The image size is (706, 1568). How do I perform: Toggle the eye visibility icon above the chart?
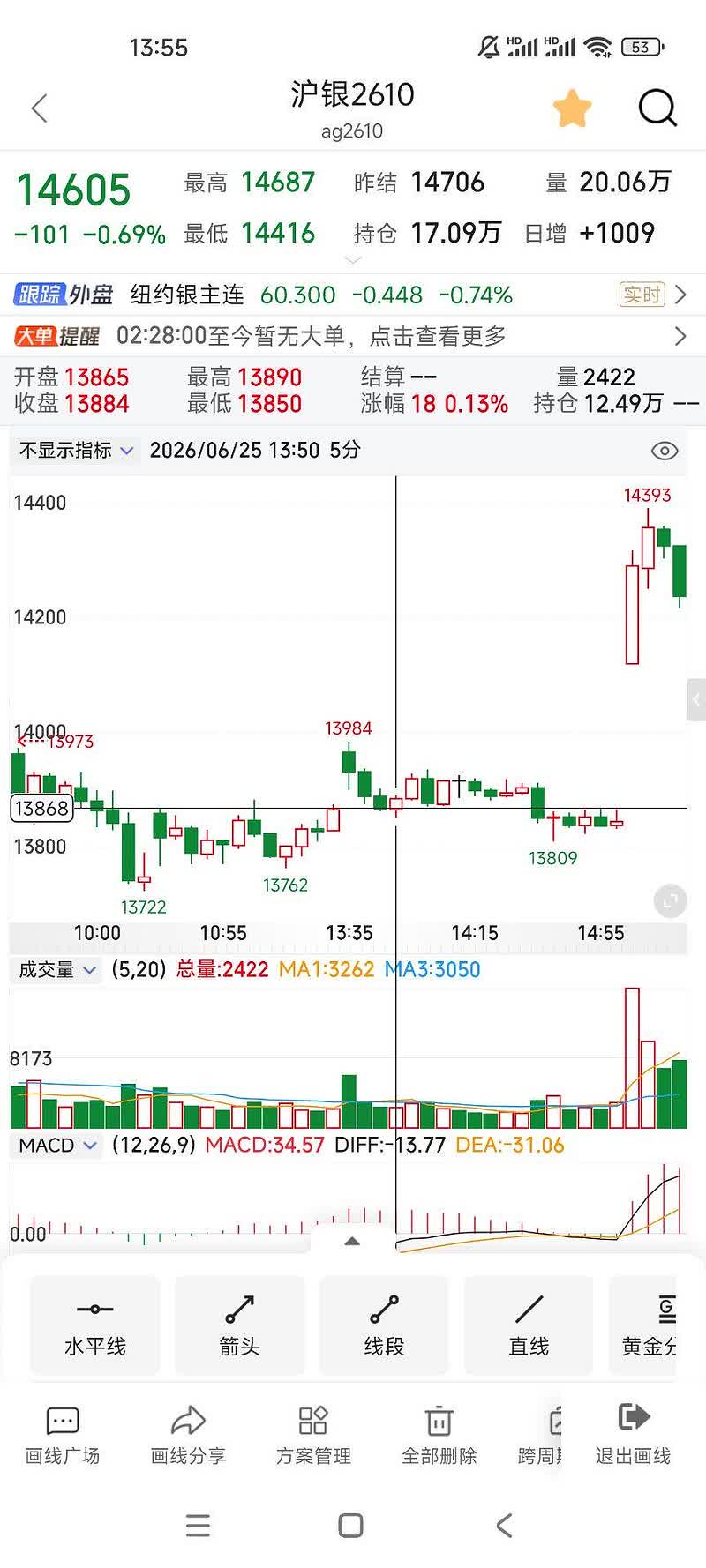tap(665, 451)
